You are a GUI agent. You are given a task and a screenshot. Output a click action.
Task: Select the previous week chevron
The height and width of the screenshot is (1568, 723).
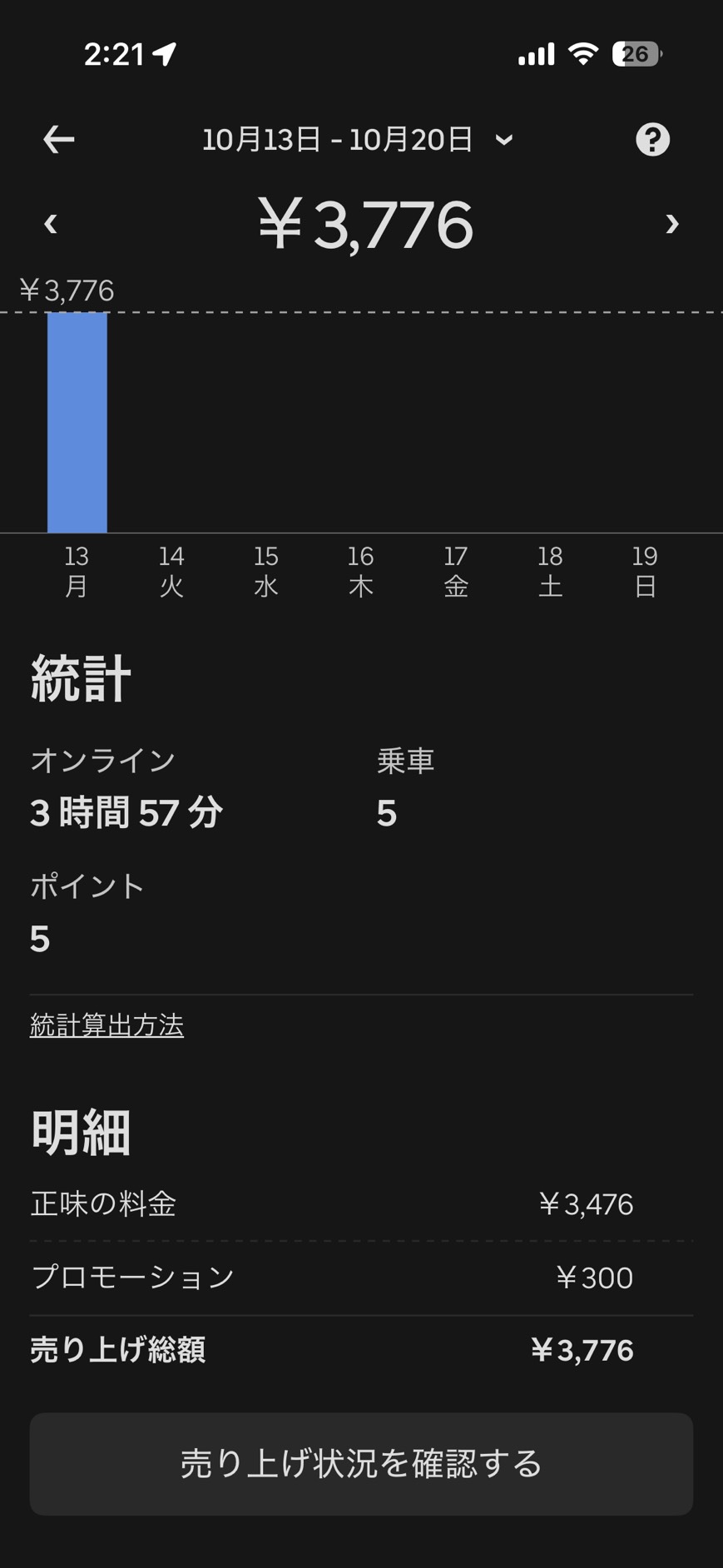point(50,223)
